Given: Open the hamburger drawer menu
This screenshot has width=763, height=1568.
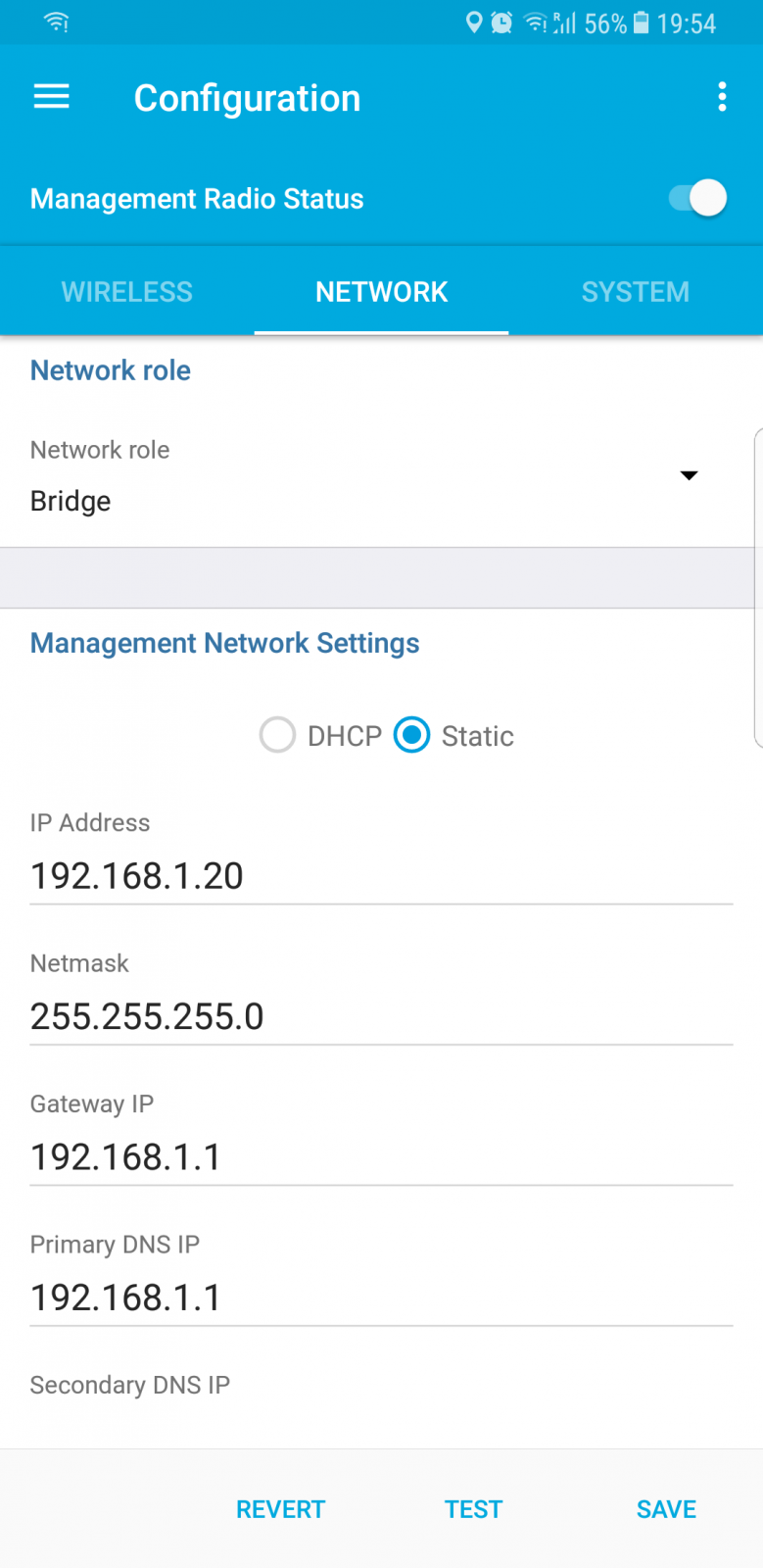Looking at the screenshot, I should point(51,97).
